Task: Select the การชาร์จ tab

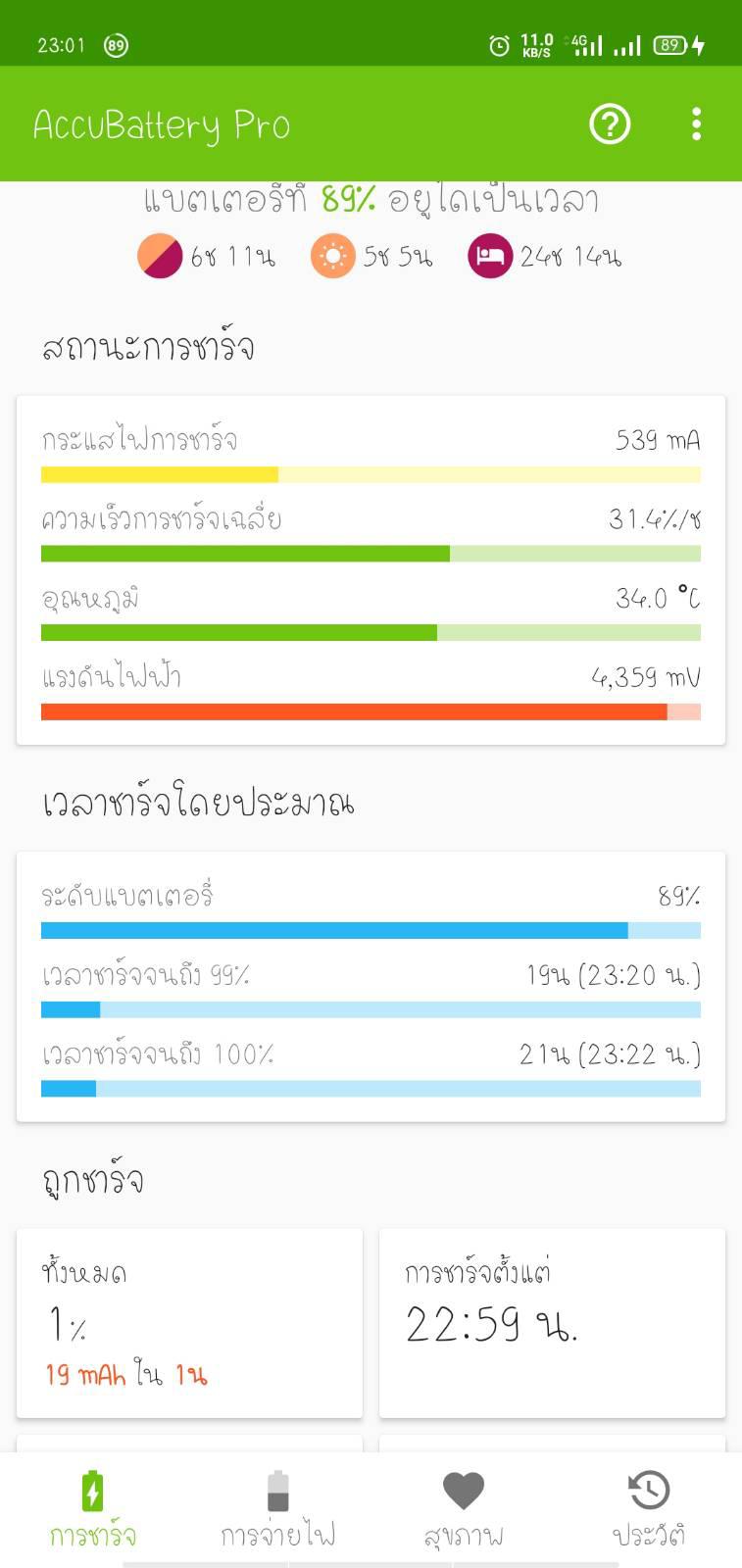Action: [92, 1510]
